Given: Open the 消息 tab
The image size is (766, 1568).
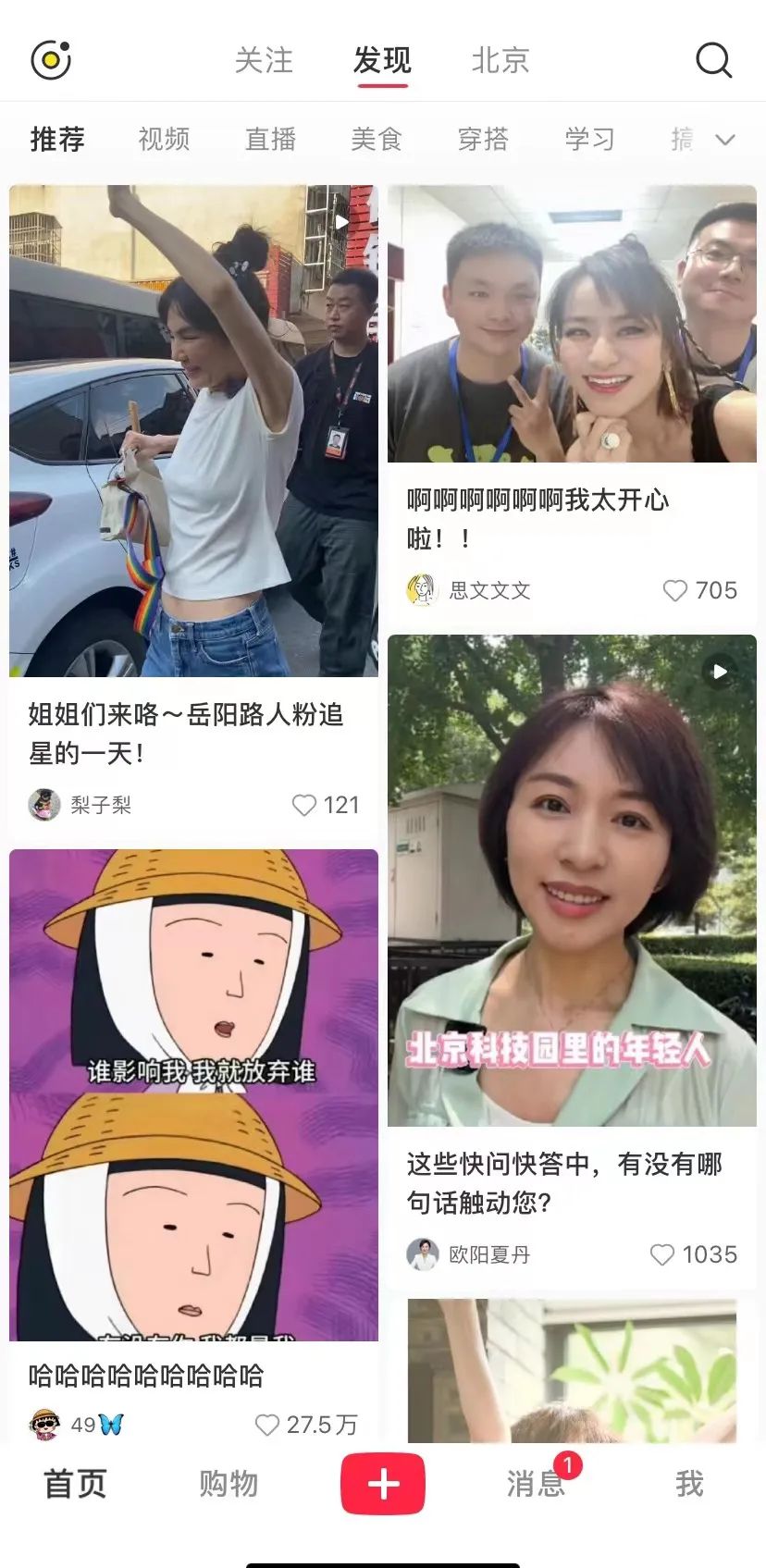Looking at the screenshot, I should click(536, 1484).
